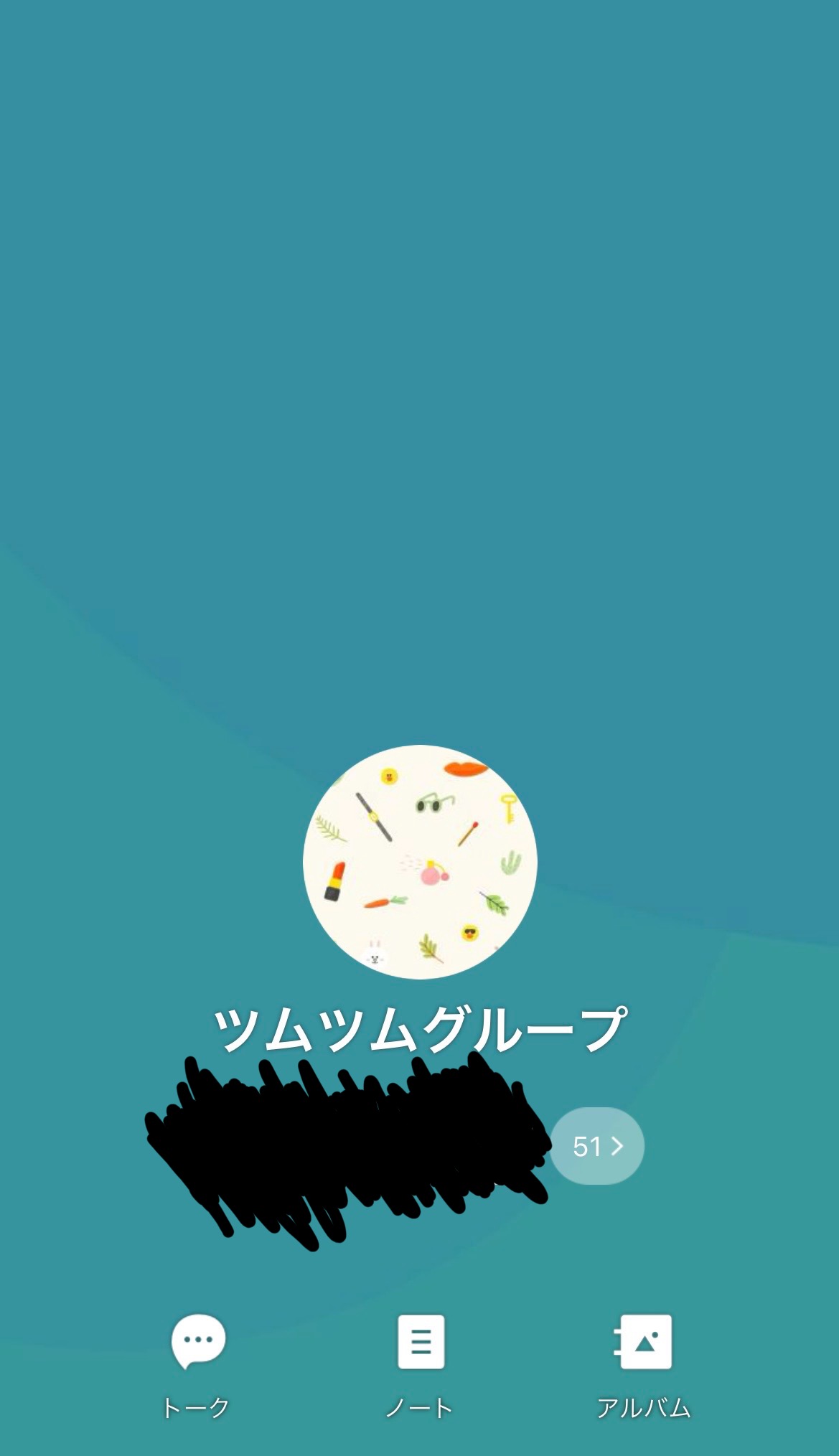Tap the ツムツムグループ profile picture
The height and width of the screenshot is (1456, 839).
tap(420, 862)
